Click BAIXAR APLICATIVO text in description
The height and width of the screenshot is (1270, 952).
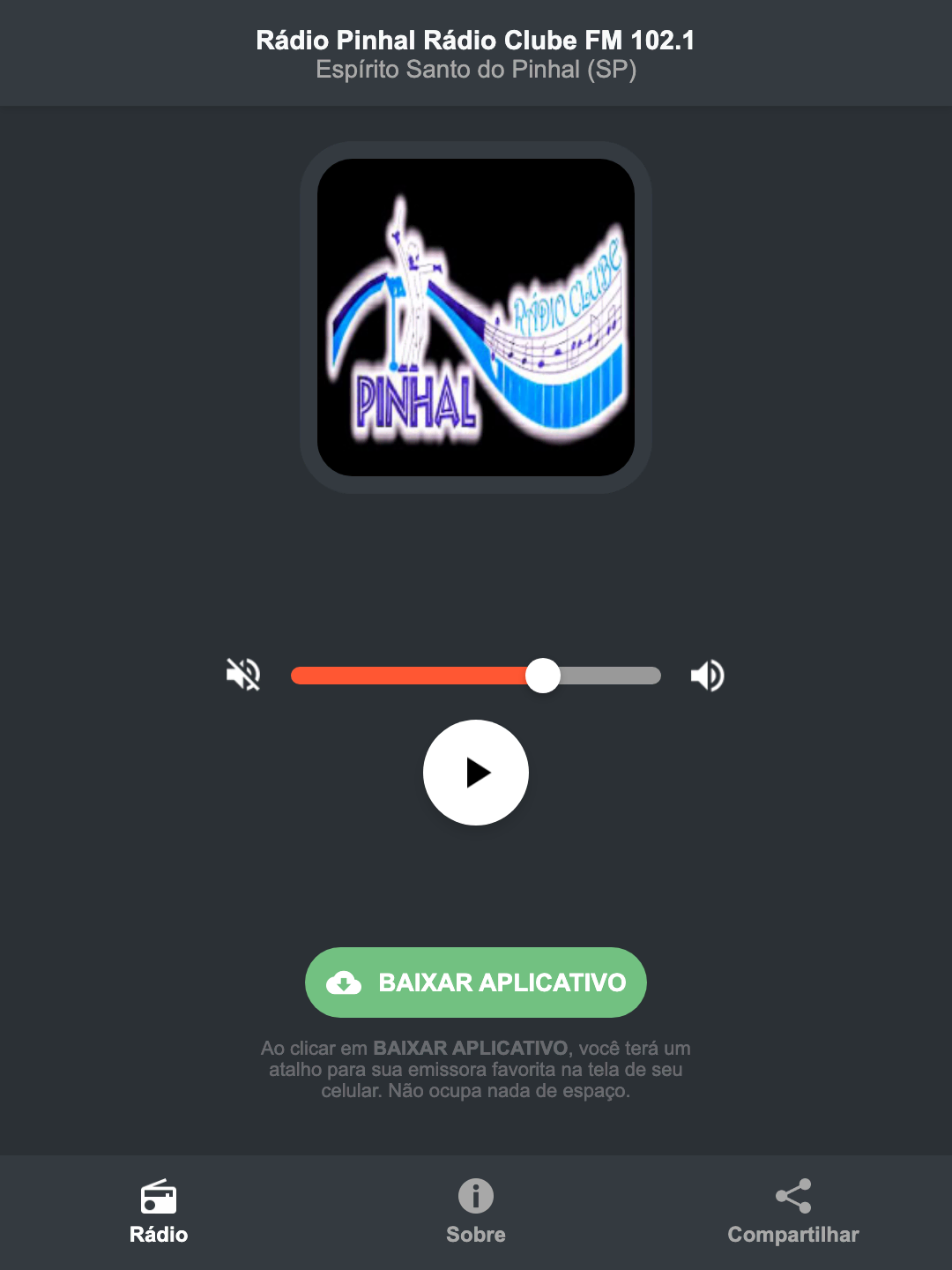470,1048
